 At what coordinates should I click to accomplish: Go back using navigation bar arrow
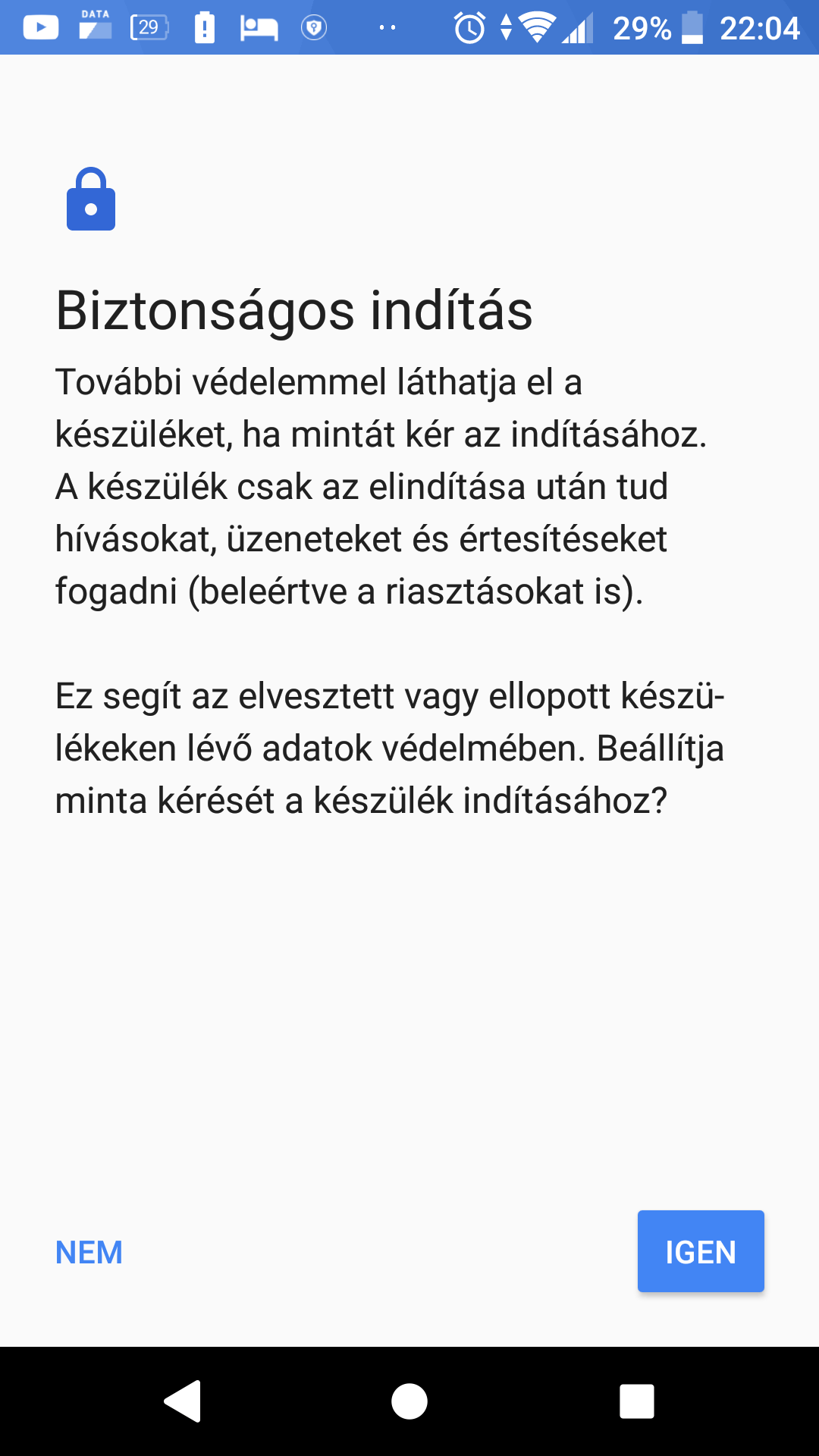(x=183, y=1401)
